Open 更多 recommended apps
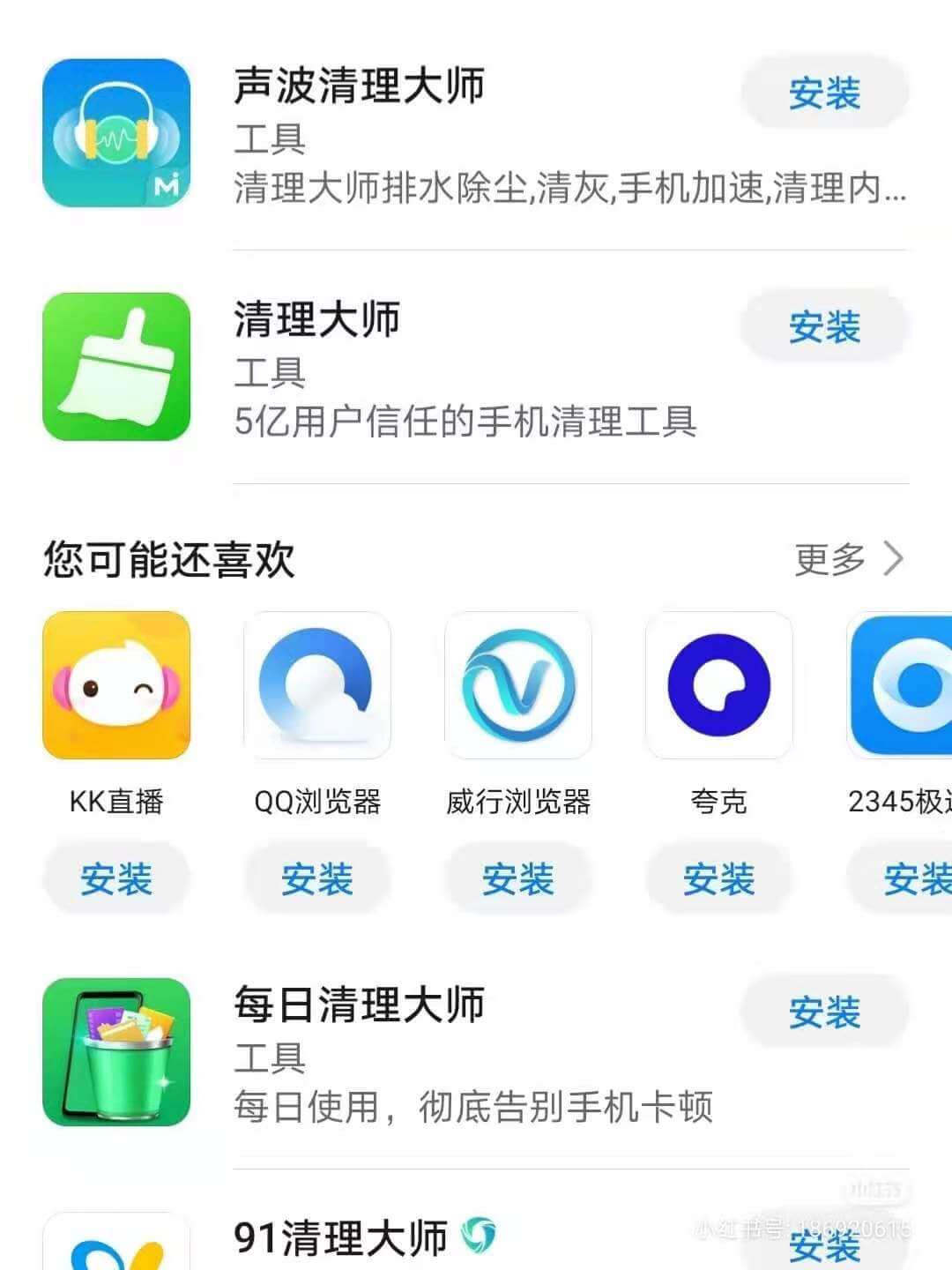 (x=848, y=558)
